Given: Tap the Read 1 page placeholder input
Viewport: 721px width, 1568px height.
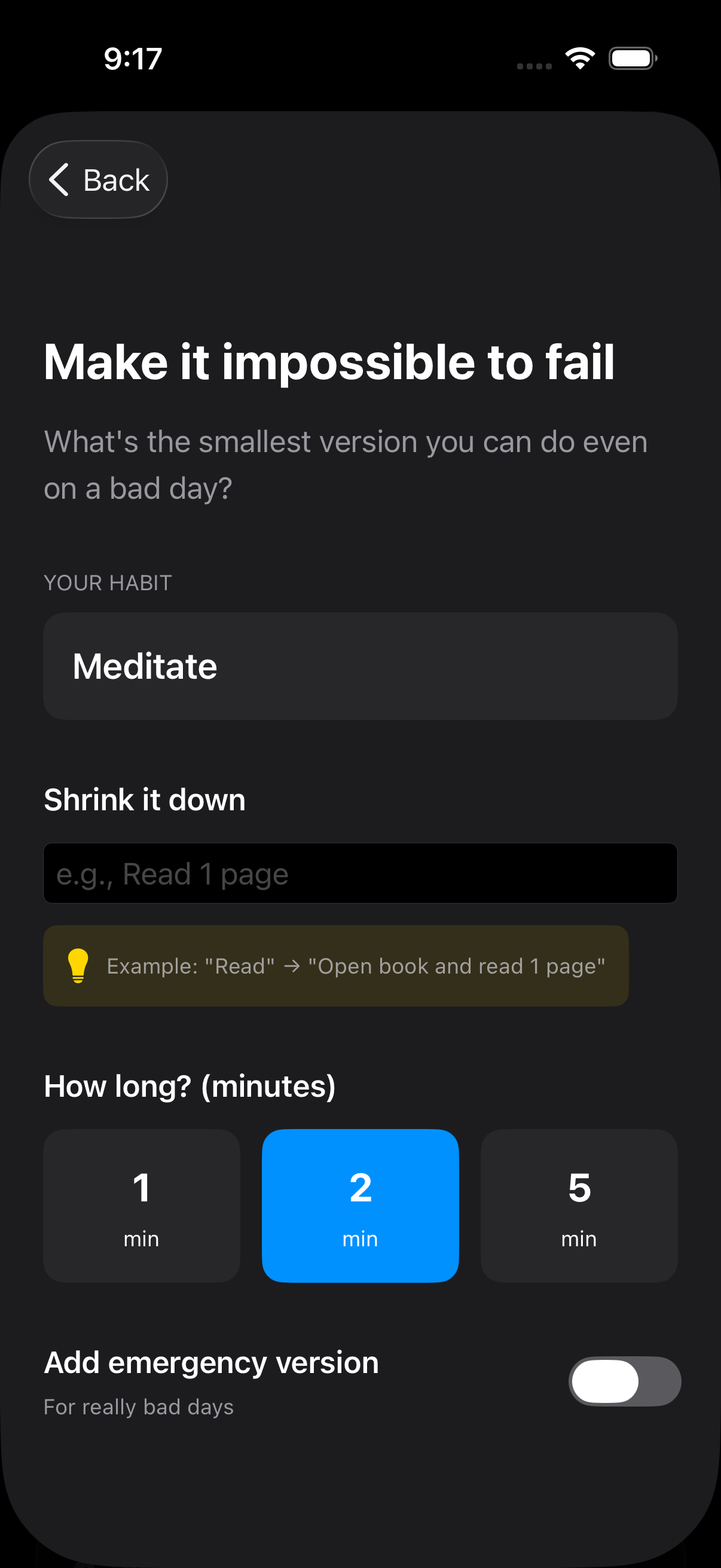Looking at the screenshot, I should 360,873.
